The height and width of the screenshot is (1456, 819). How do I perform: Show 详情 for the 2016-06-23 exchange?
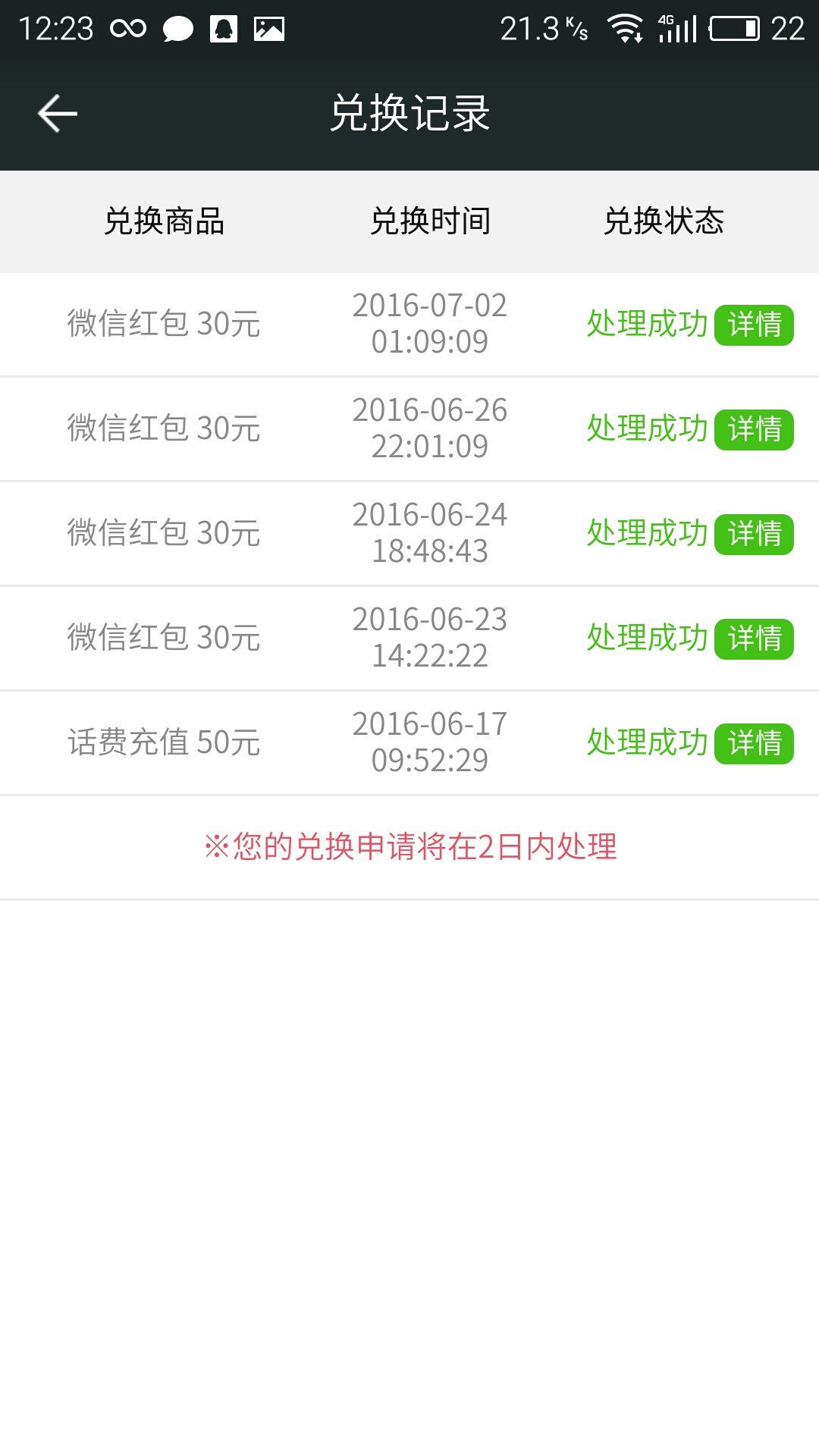point(754,639)
